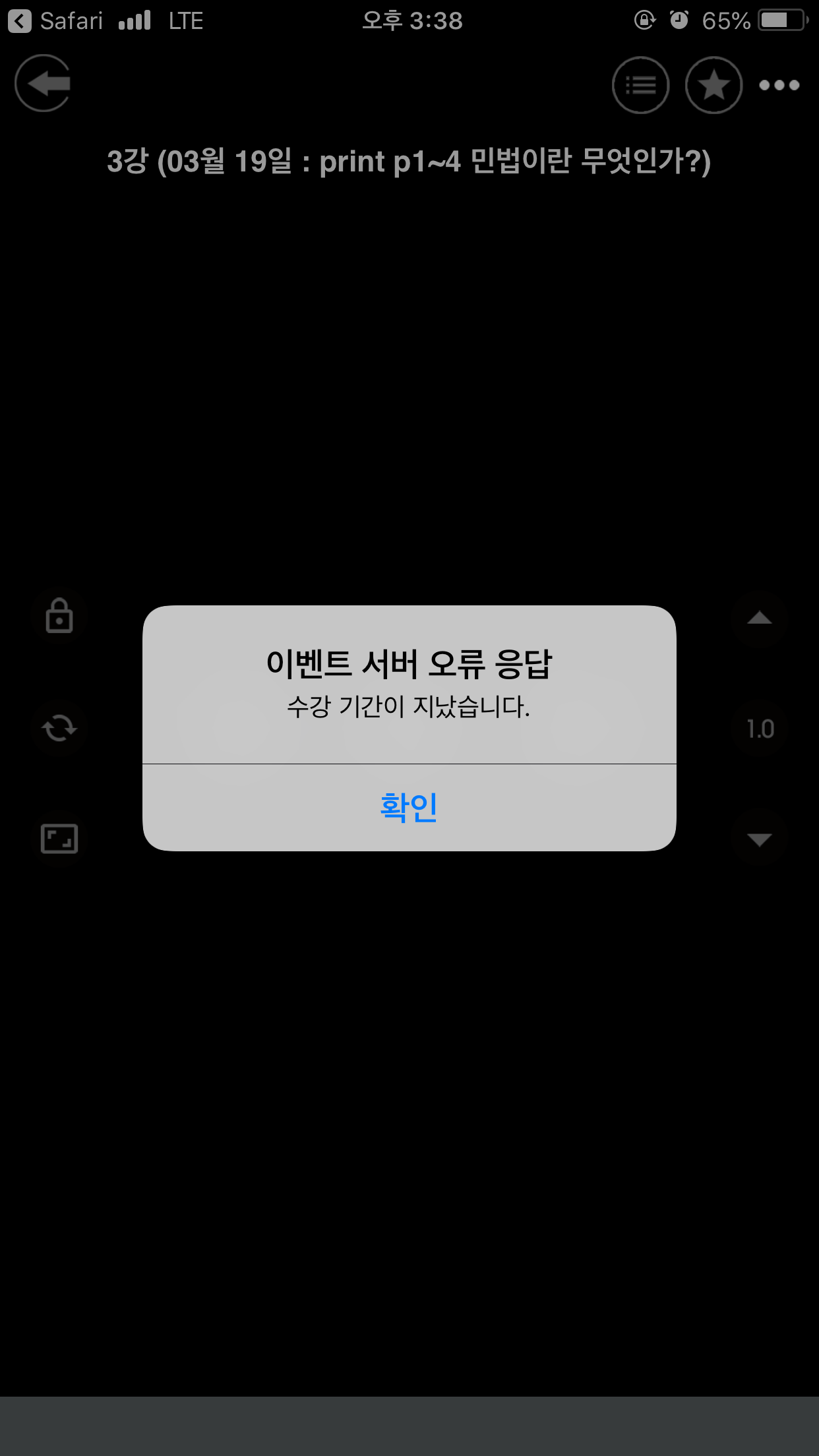Screen dimensions: 819x1456
Task: Tap the 1.0 playback speed indicator
Action: coord(760,729)
